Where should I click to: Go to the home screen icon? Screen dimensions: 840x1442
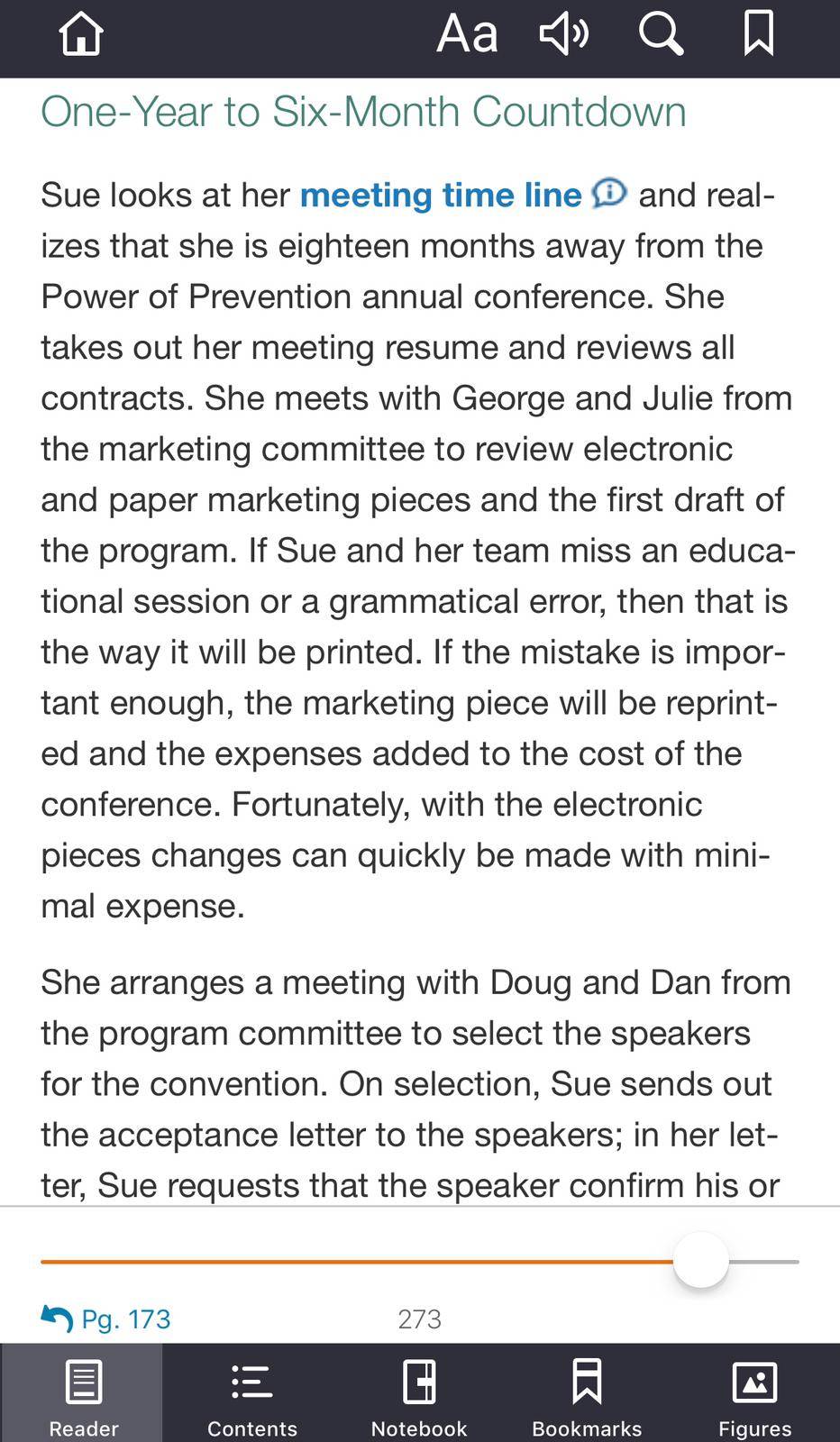click(81, 36)
